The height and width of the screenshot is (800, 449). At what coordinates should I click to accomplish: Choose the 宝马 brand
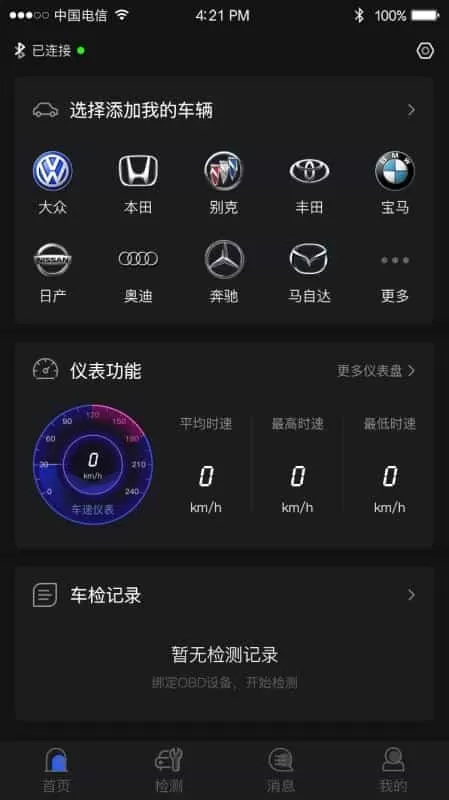point(394,183)
